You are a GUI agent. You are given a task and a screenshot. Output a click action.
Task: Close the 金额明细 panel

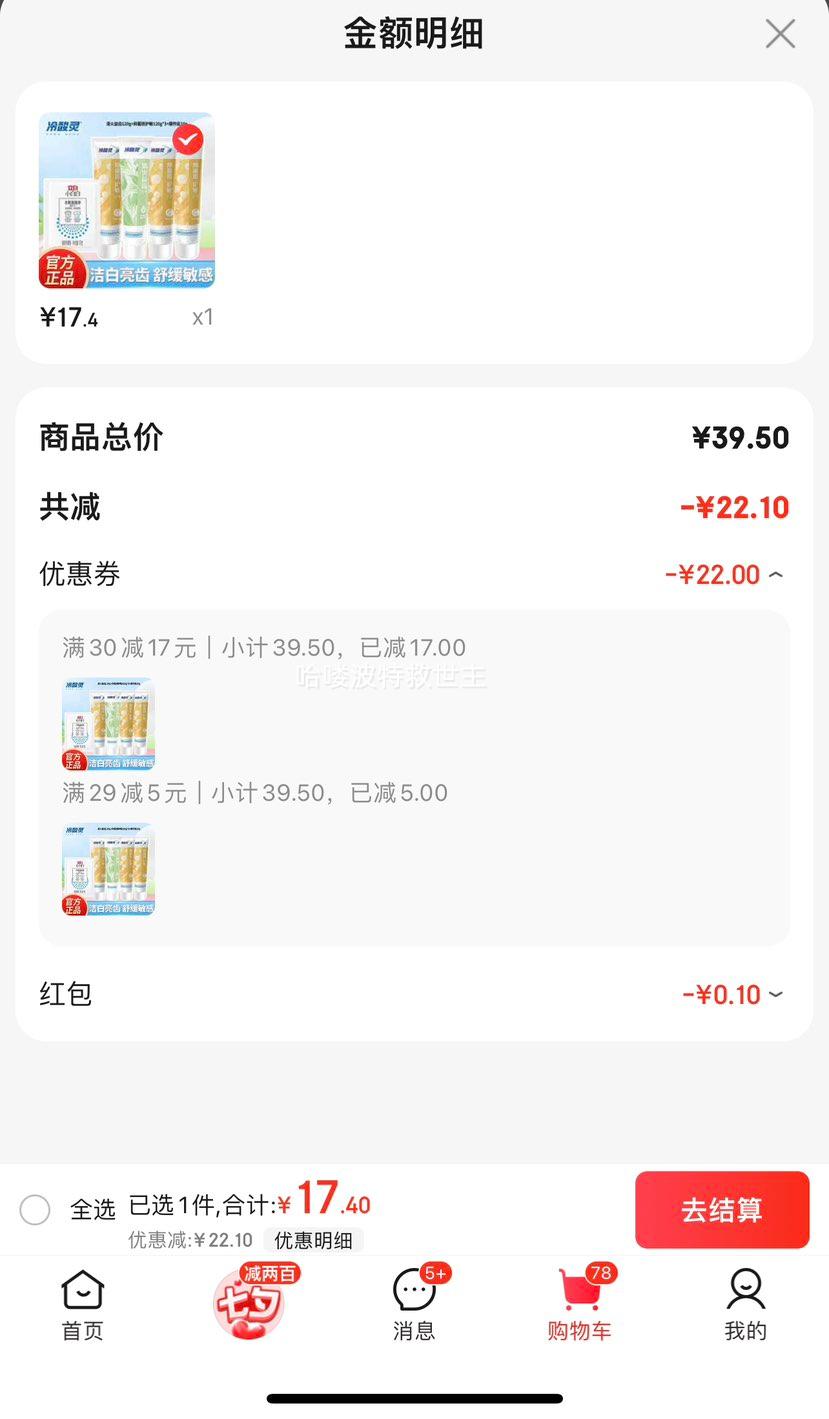pyautogui.click(x=780, y=34)
